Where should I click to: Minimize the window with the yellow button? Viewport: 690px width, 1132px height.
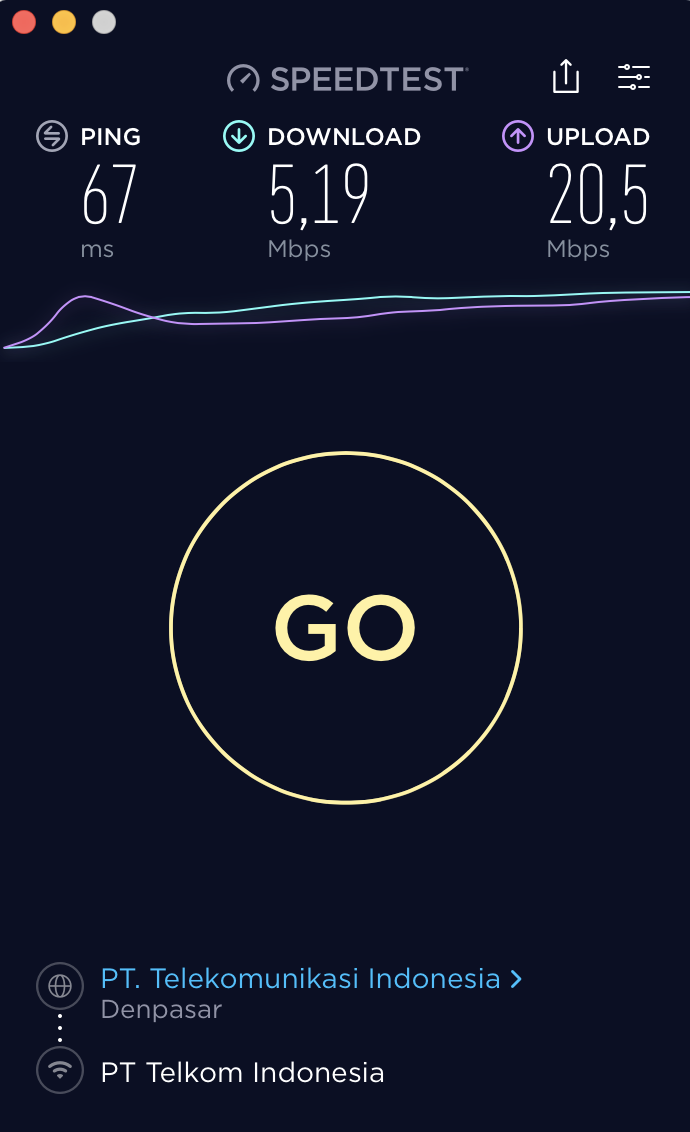(64, 22)
